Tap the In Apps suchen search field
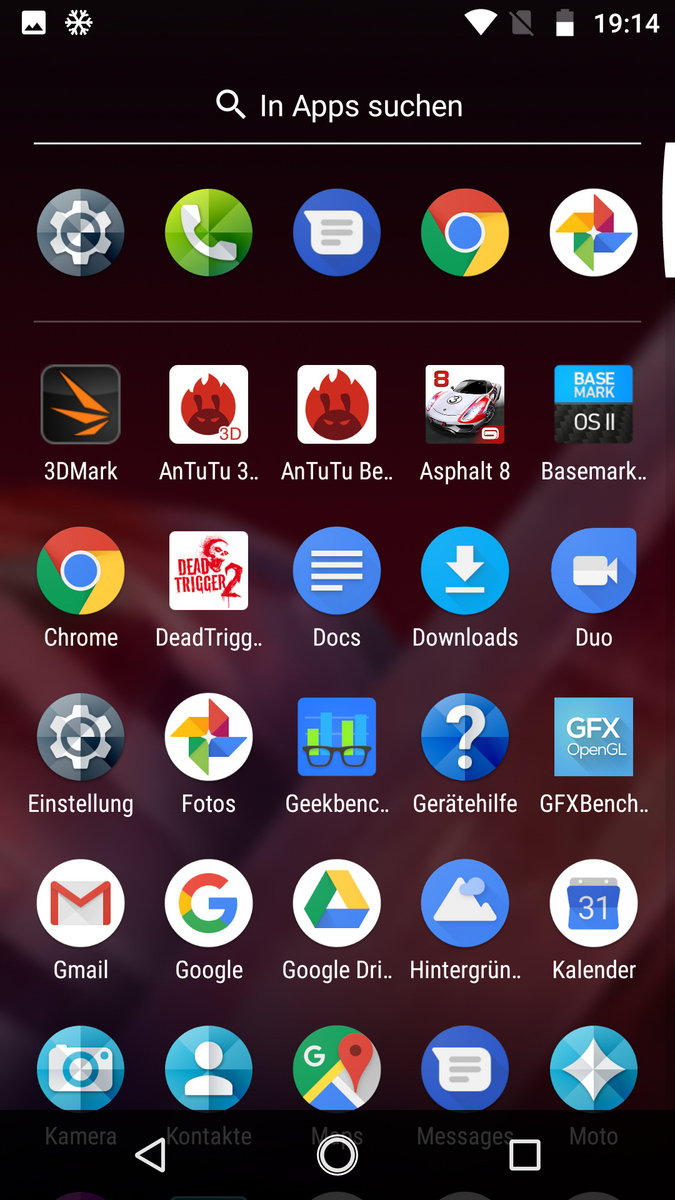Viewport: 675px width, 1200px height. [338, 105]
